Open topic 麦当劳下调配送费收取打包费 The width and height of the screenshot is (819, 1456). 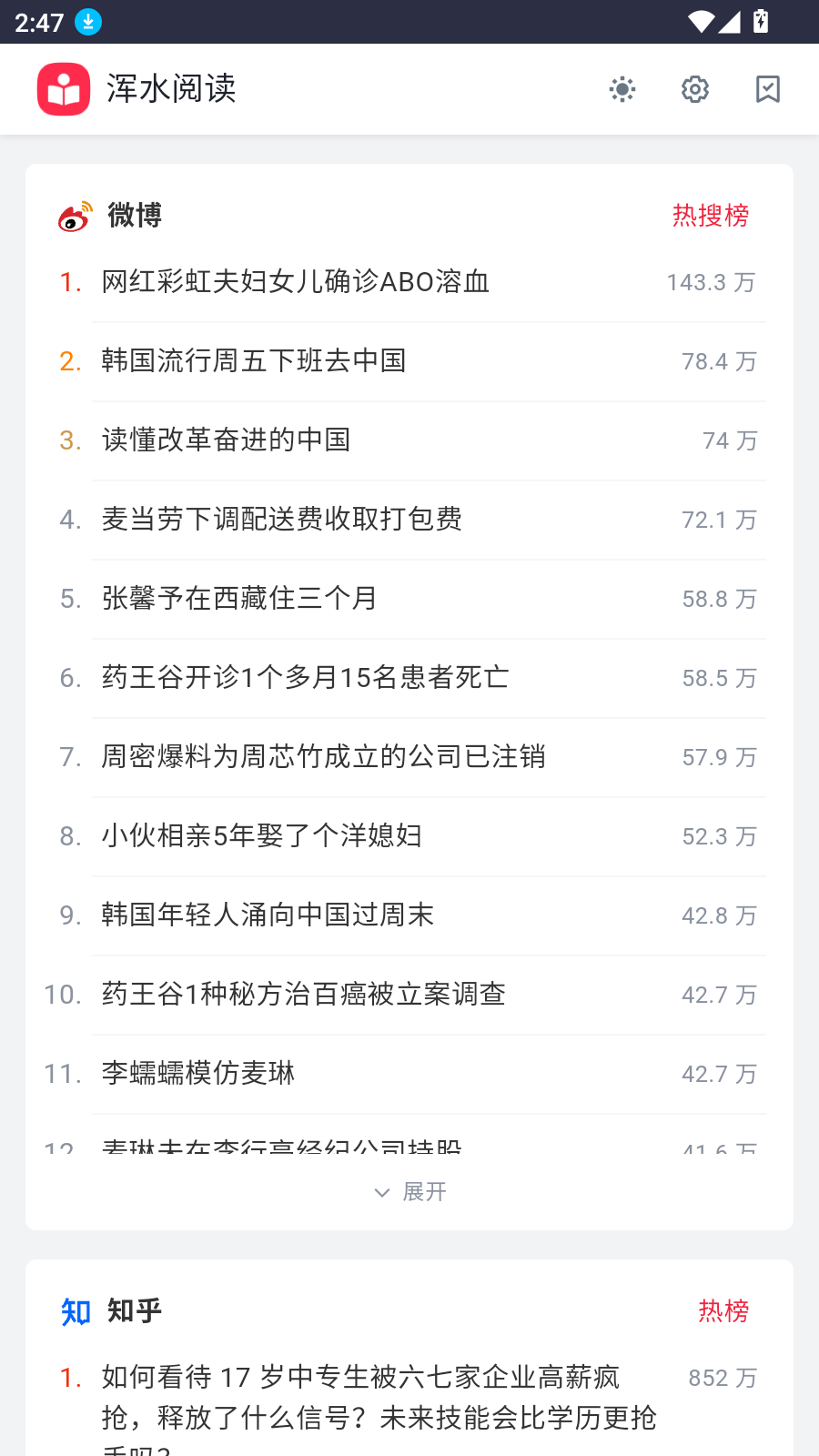tap(282, 520)
